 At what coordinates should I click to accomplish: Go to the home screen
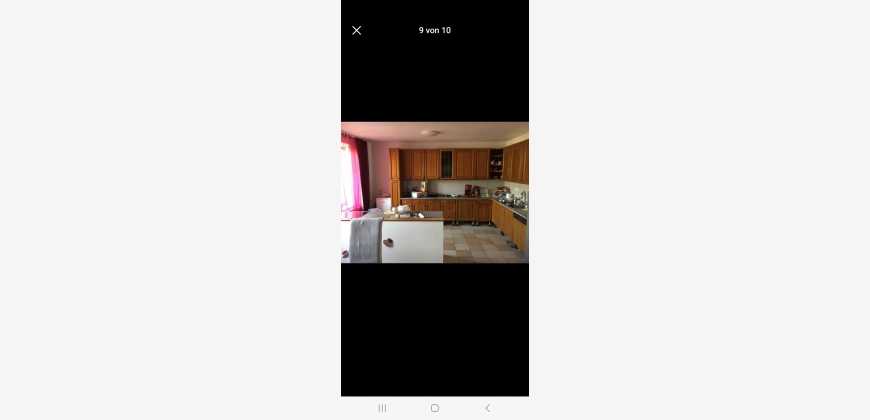(x=435, y=408)
